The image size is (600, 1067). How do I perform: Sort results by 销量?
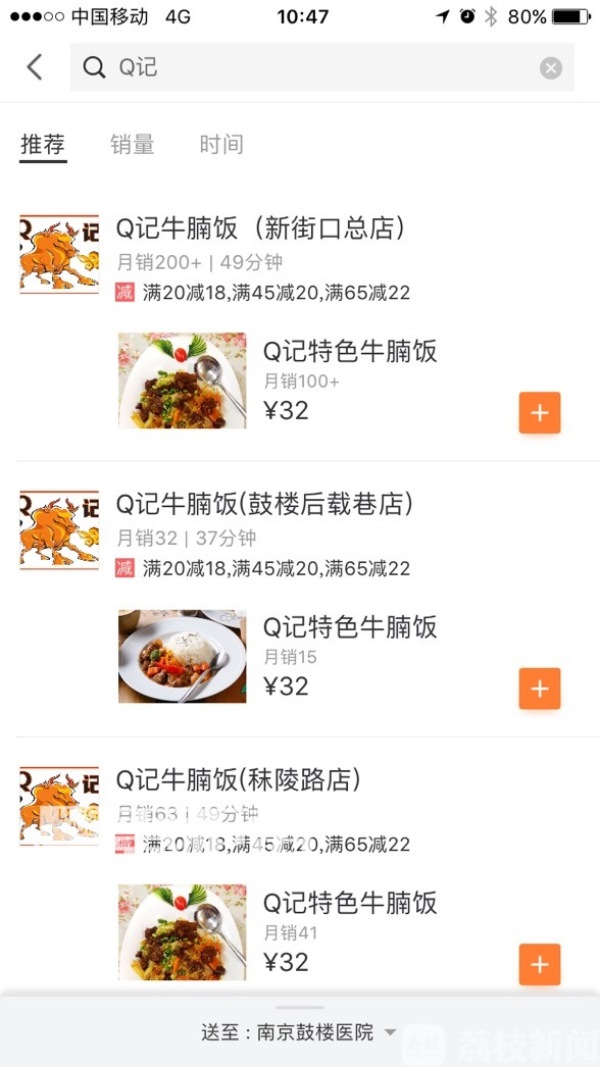(x=132, y=145)
